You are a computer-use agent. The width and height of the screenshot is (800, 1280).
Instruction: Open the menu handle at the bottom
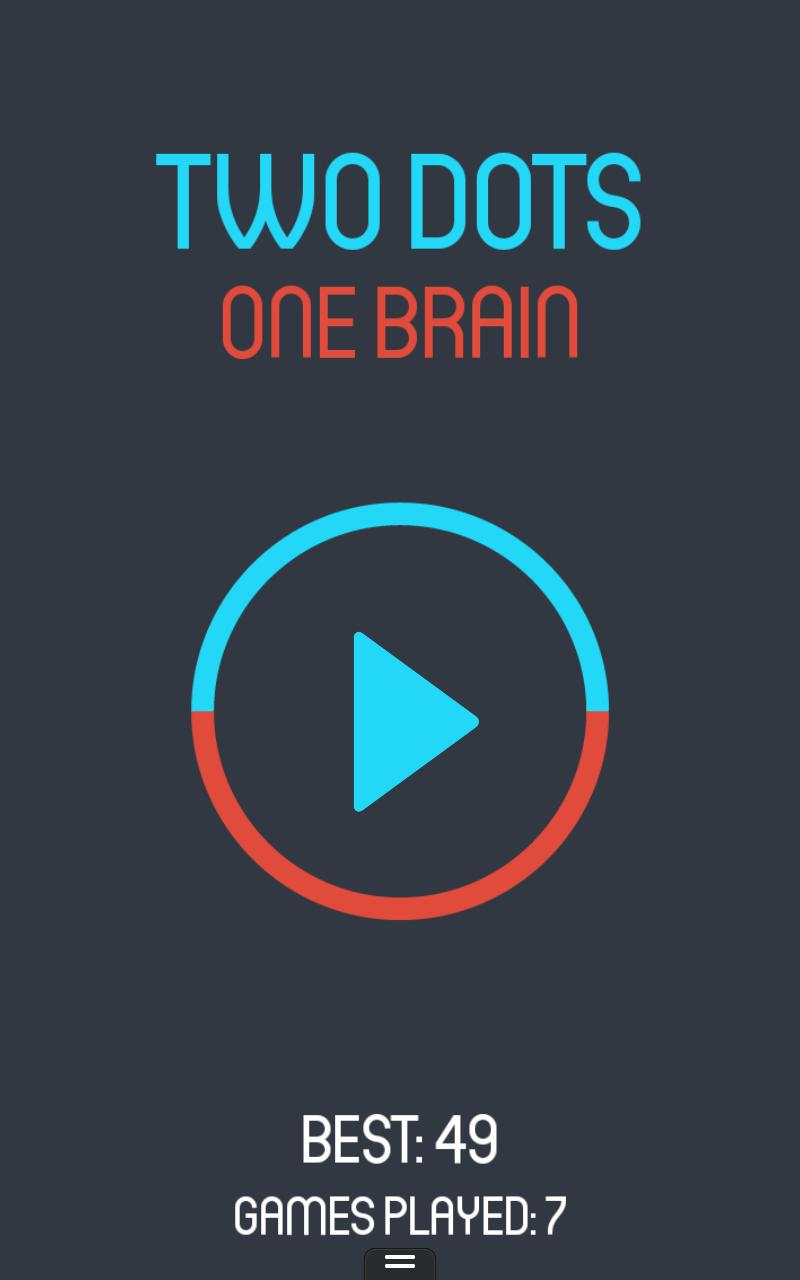coord(400,1263)
